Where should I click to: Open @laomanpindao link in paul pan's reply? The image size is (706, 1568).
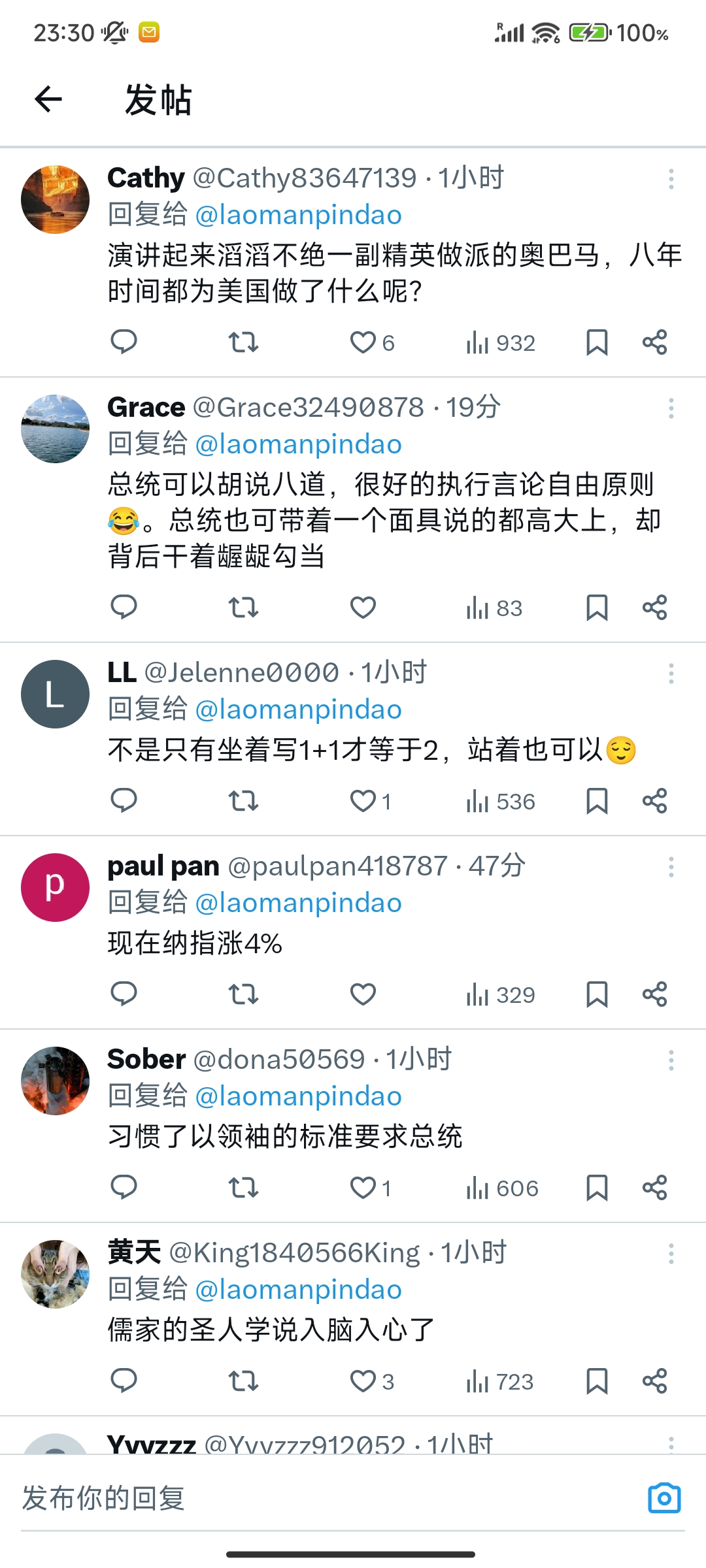(299, 903)
